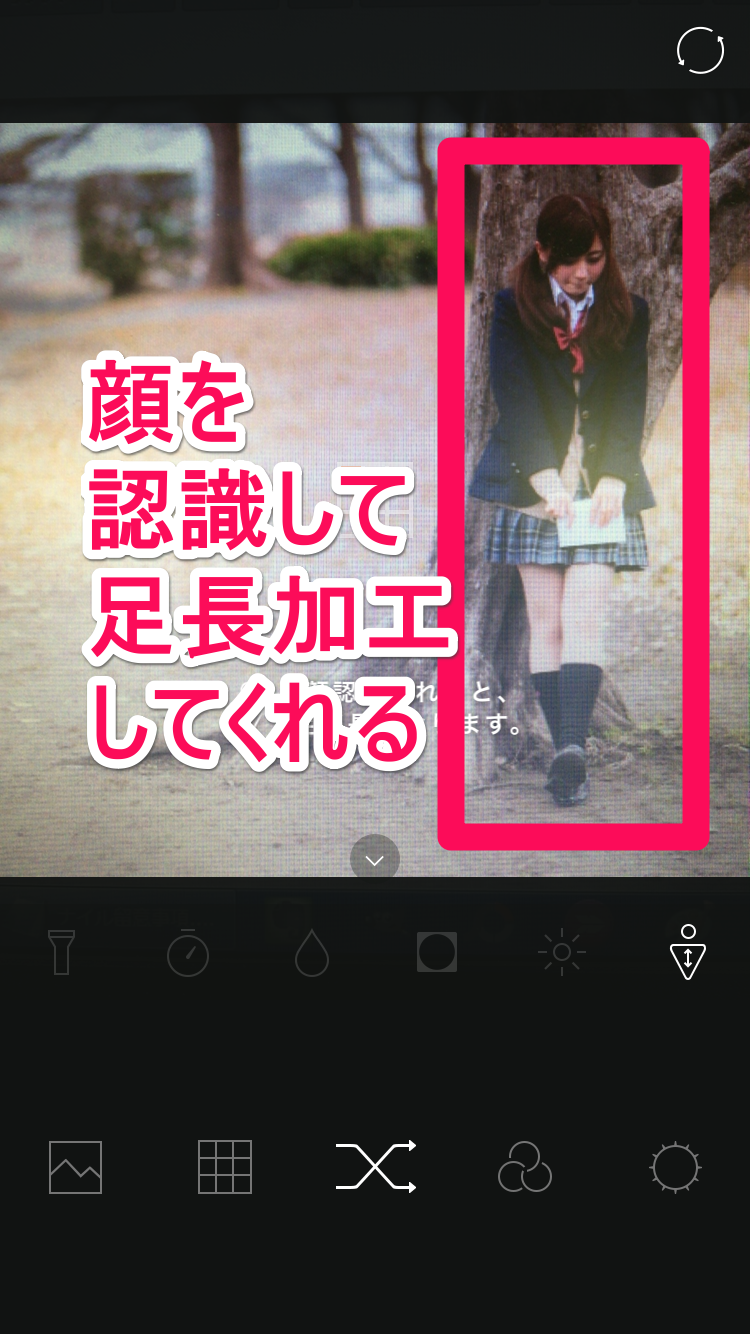
Task: Open the photo gallery
Action: (x=76, y=1167)
